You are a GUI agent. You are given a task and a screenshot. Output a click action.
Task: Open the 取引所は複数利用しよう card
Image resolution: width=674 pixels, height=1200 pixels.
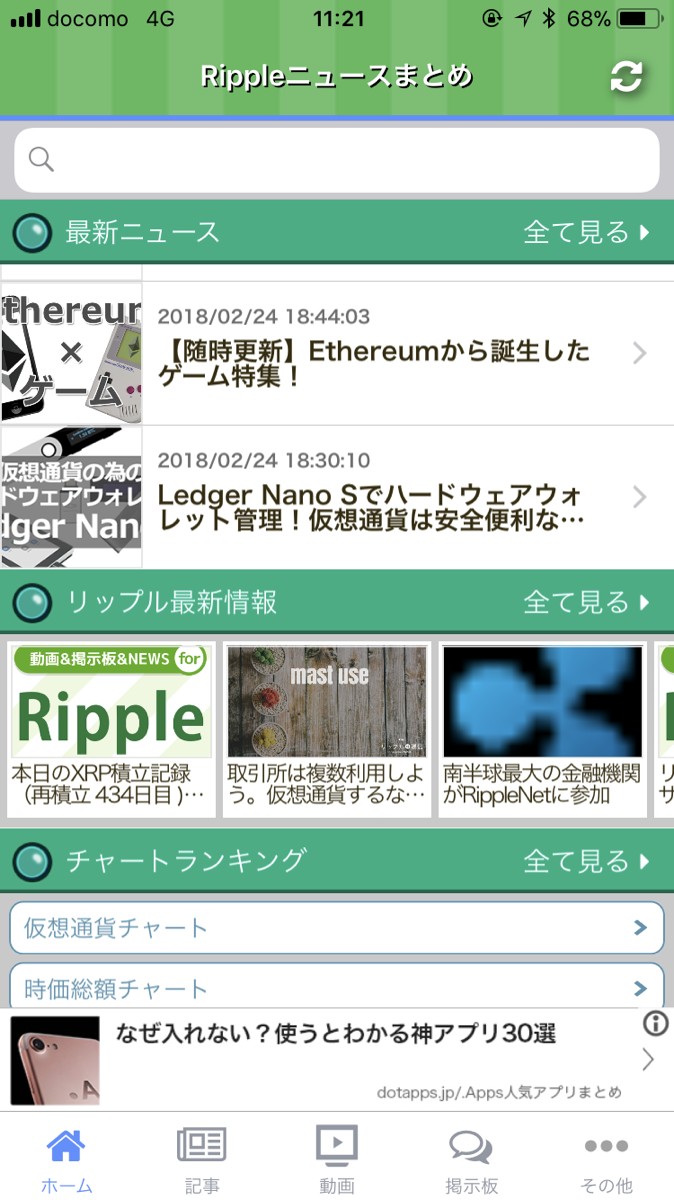(x=327, y=729)
